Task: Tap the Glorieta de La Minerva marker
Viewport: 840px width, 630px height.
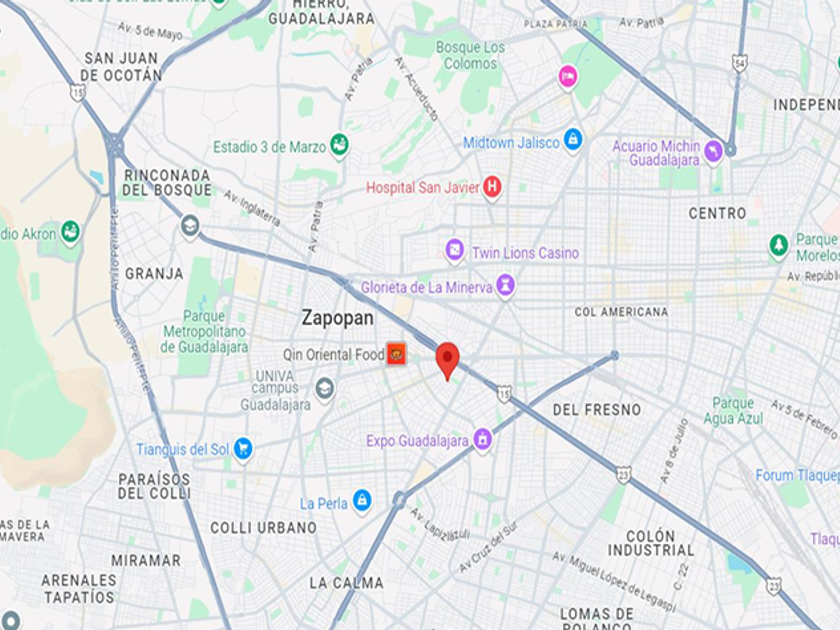Action: [505, 286]
